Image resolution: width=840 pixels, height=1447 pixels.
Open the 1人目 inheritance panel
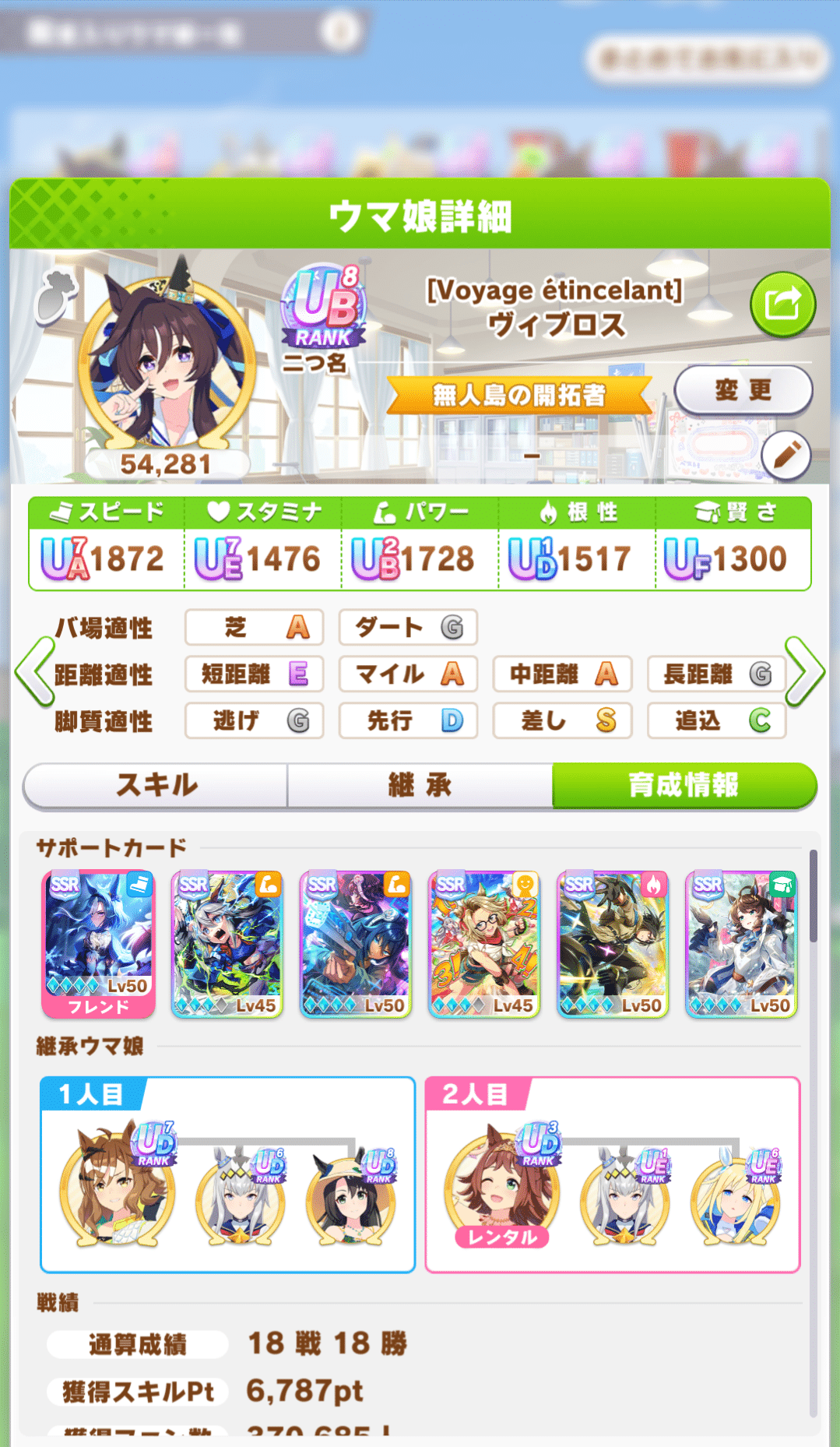[x=227, y=1174]
